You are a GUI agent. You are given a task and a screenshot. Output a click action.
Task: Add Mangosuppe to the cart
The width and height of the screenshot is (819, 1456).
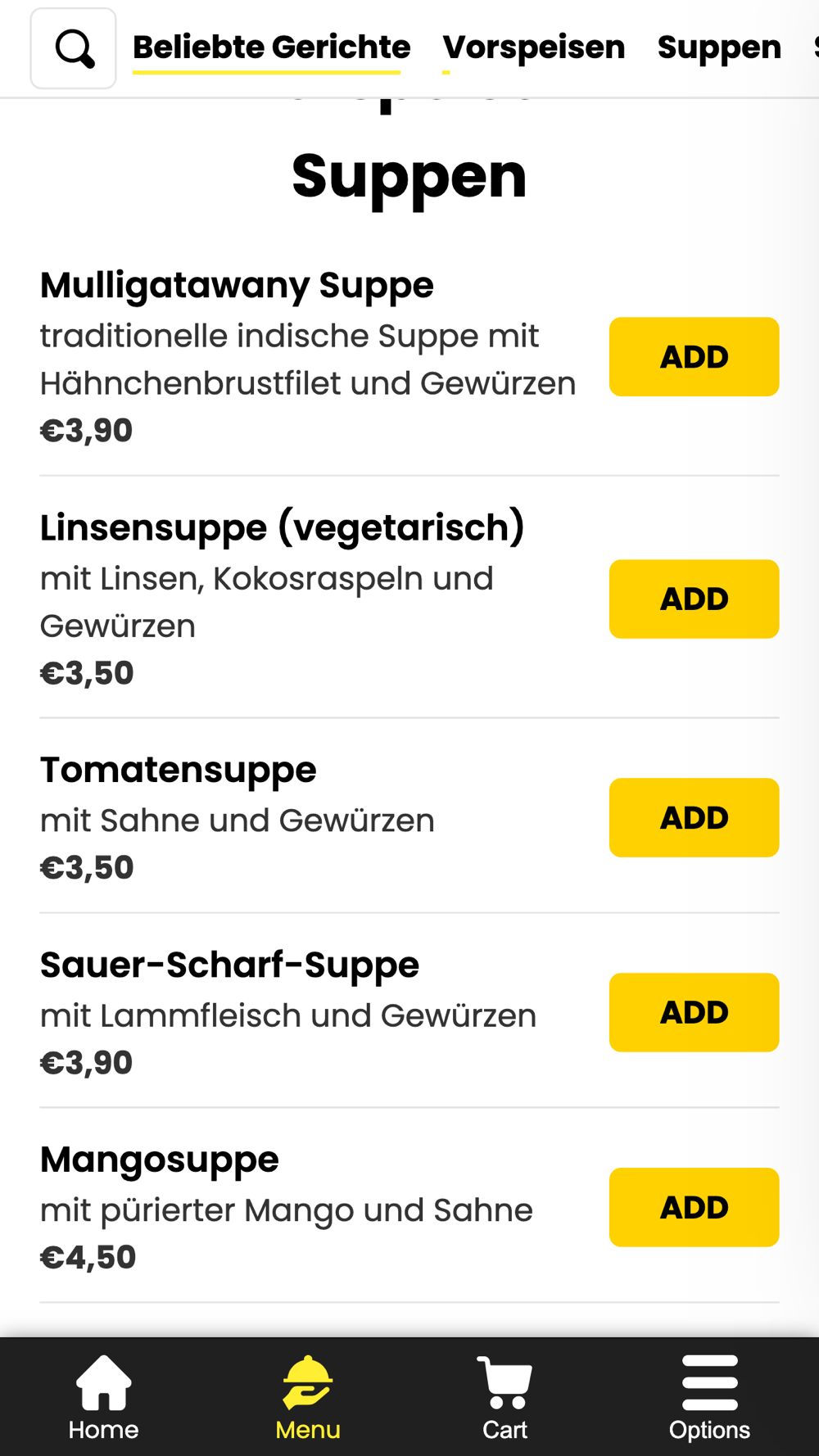click(x=694, y=1208)
